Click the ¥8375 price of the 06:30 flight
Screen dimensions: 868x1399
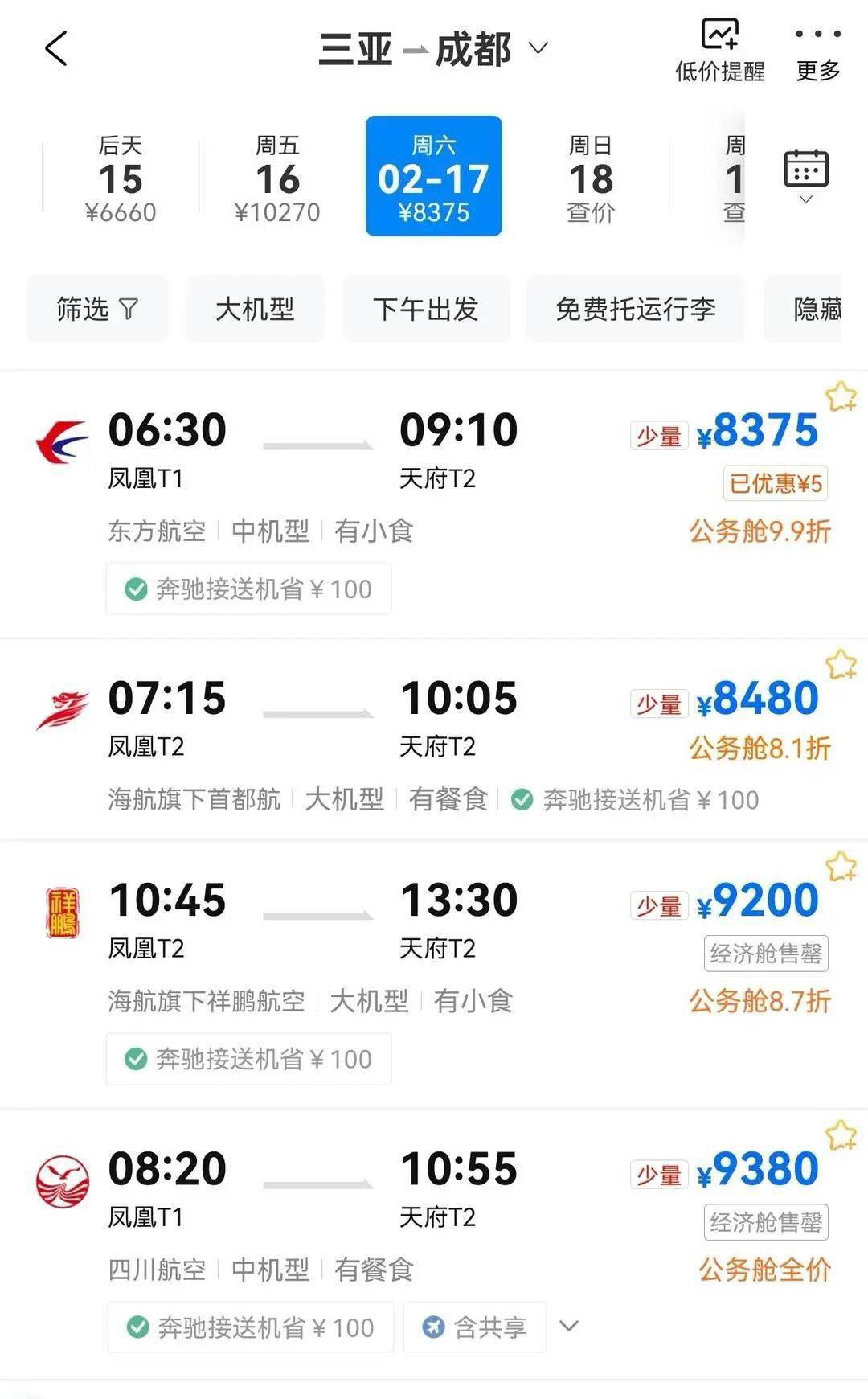coord(759,431)
